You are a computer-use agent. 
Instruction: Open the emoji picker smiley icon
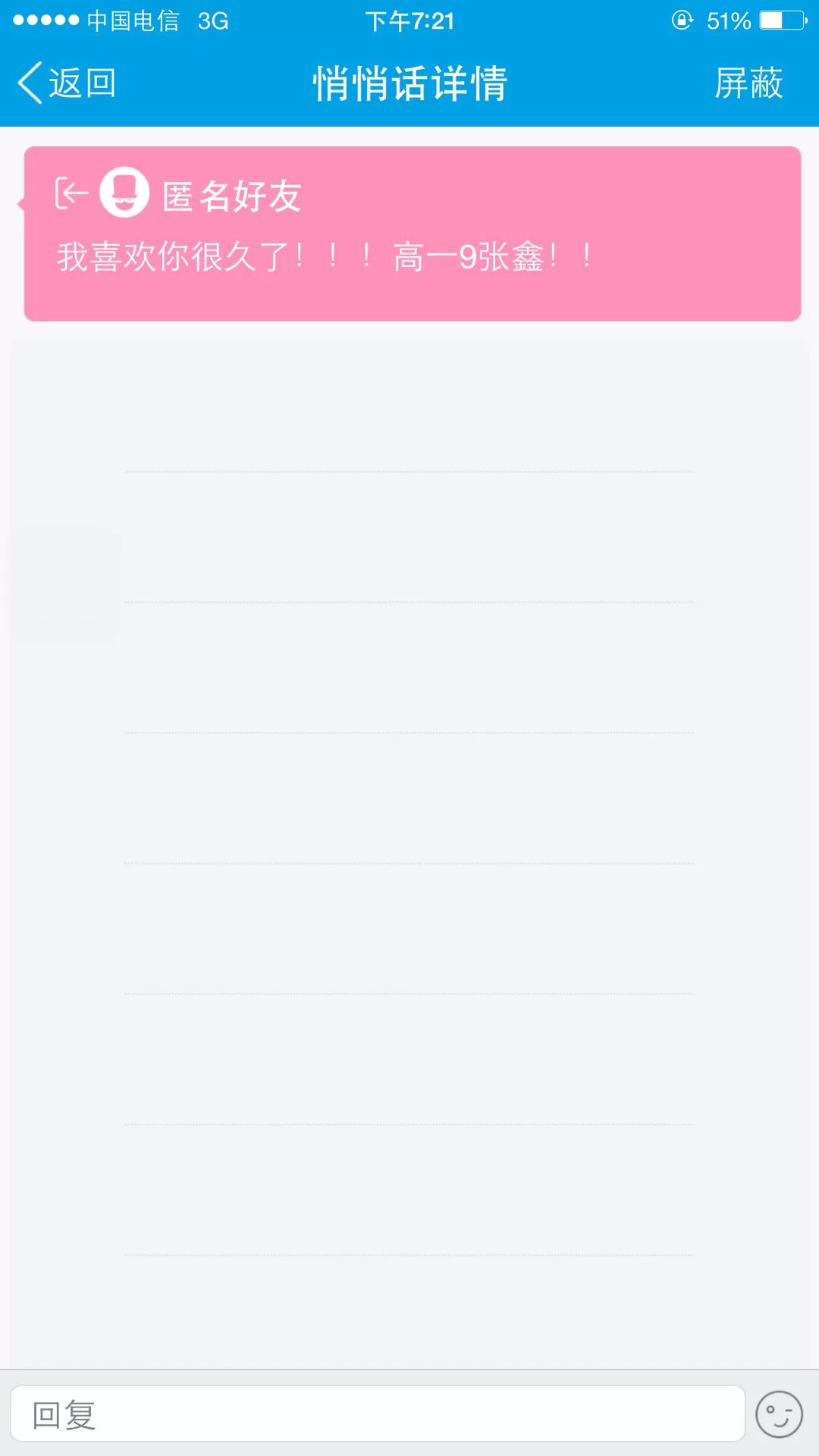(x=779, y=1414)
